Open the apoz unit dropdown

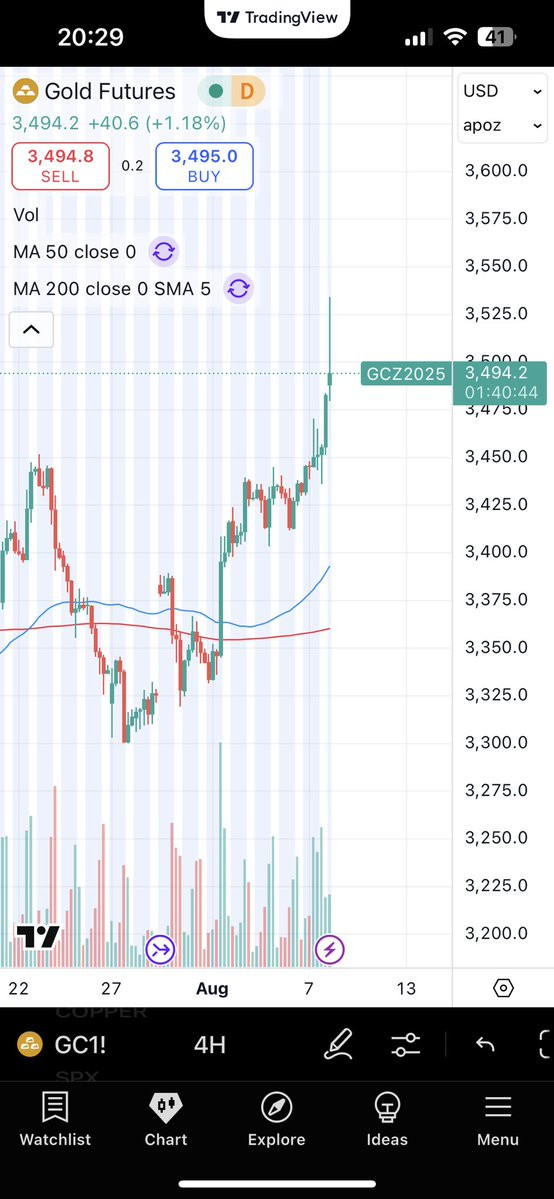coord(503,125)
